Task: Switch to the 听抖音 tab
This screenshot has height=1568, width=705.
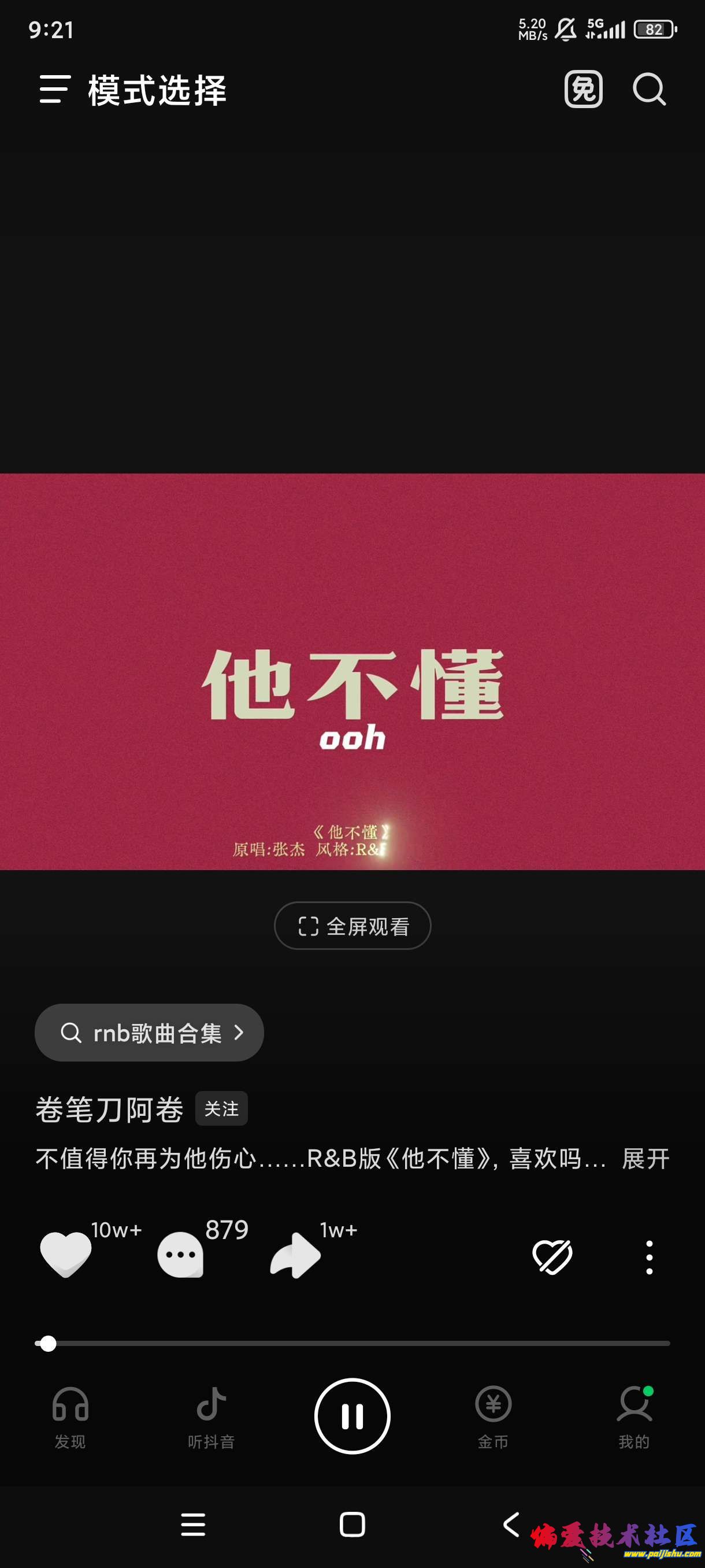Action: 211,1417
